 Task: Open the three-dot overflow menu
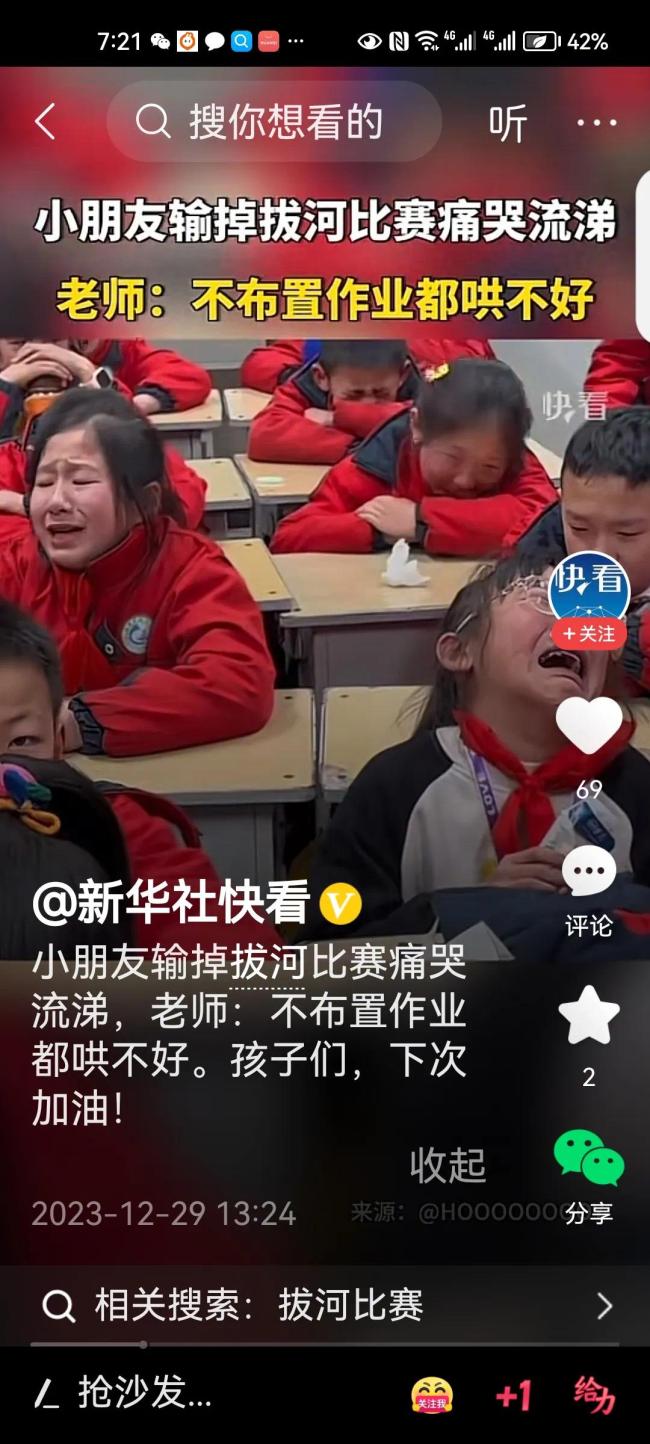597,123
